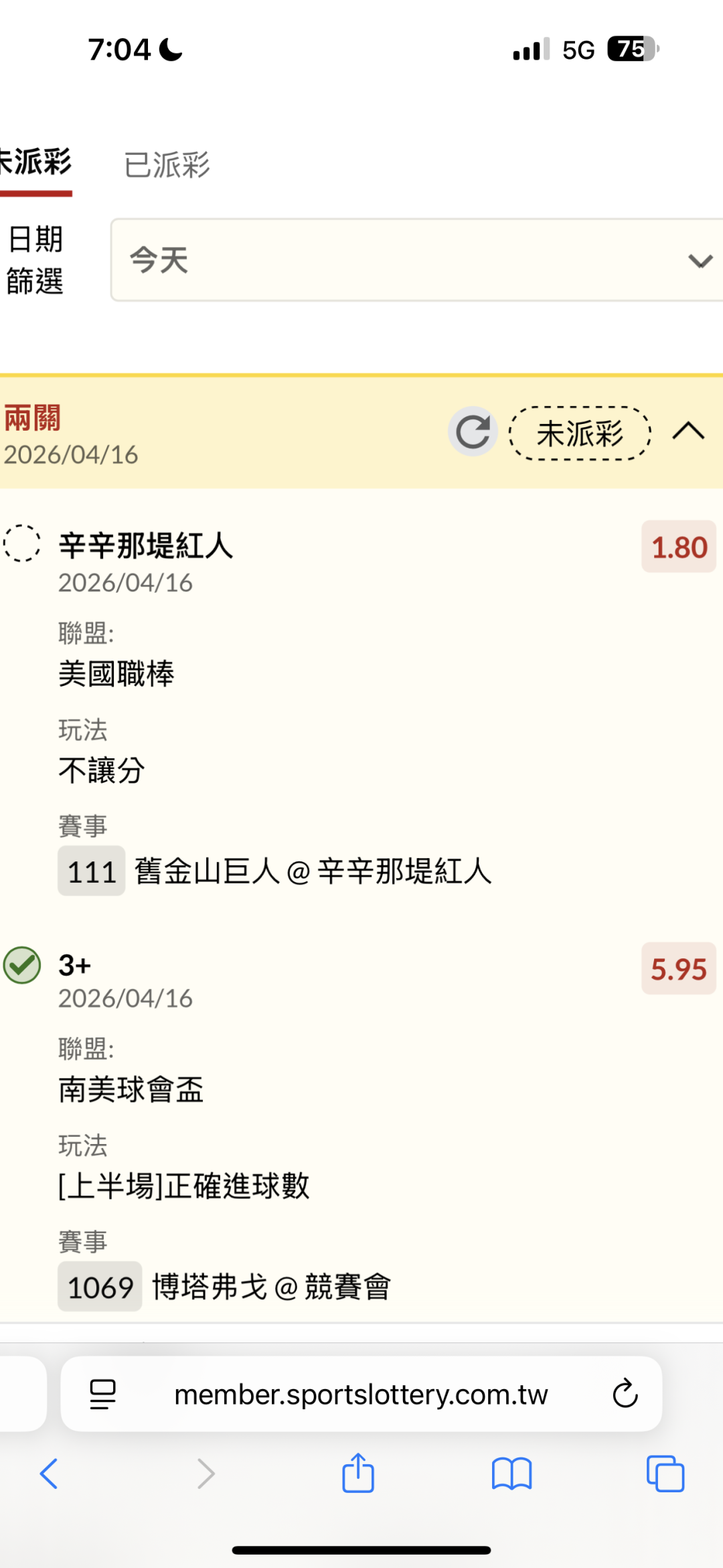The height and width of the screenshot is (1568, 723).
Task: Open Safari bookmarks
Action: click(x=511, y=1474)
